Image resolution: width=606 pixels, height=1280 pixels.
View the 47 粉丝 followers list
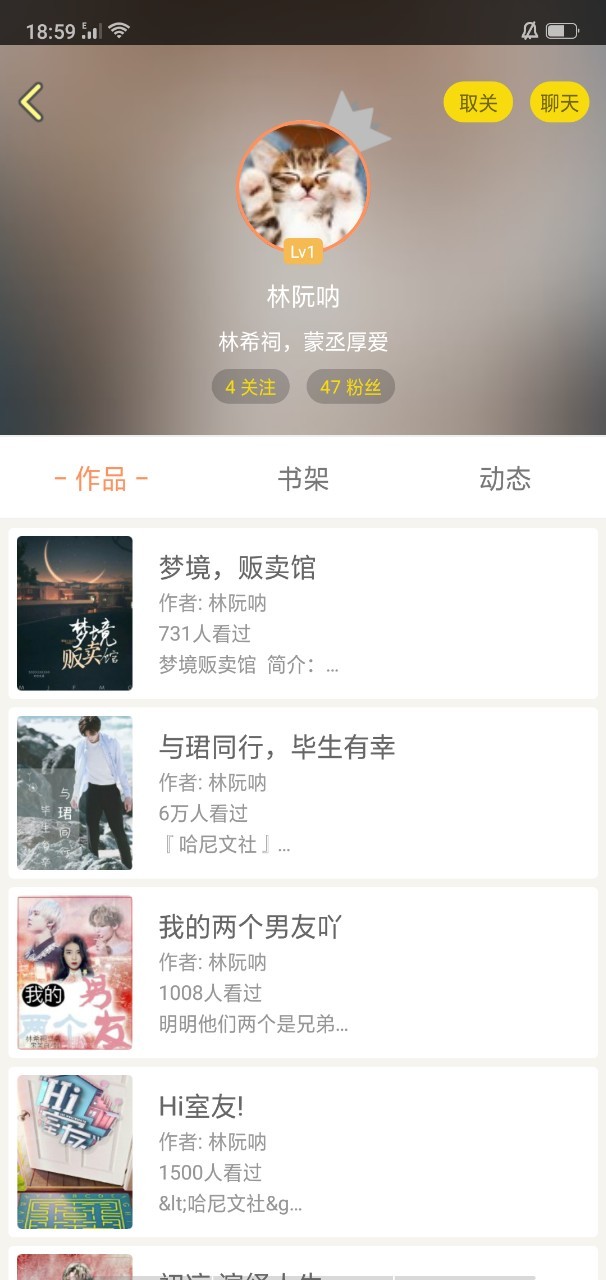coord(350,387)
